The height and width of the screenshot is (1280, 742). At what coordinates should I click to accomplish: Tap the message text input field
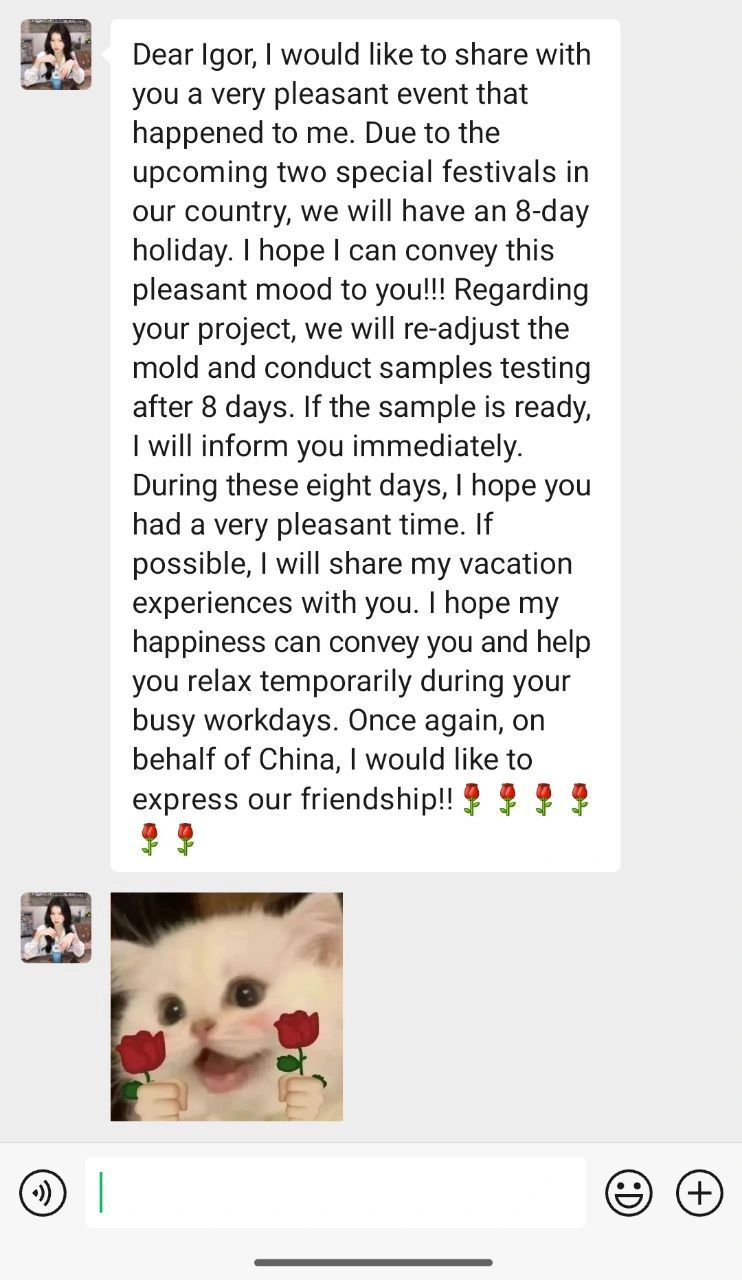coord(336,1192)
